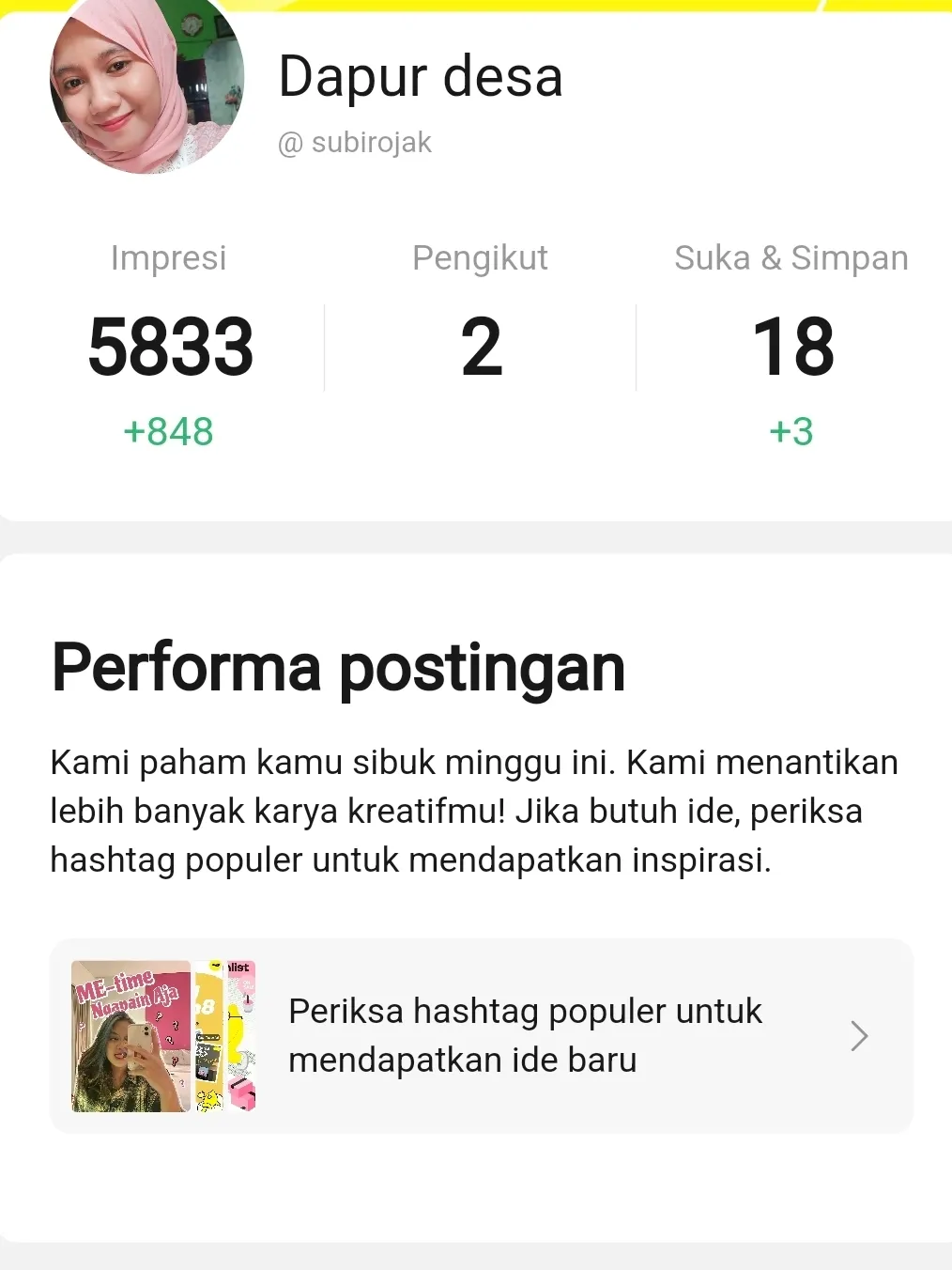Switch to the Pengikut stats view
The width and height of the screenshot is (952, 1270).
pos(481,257)
